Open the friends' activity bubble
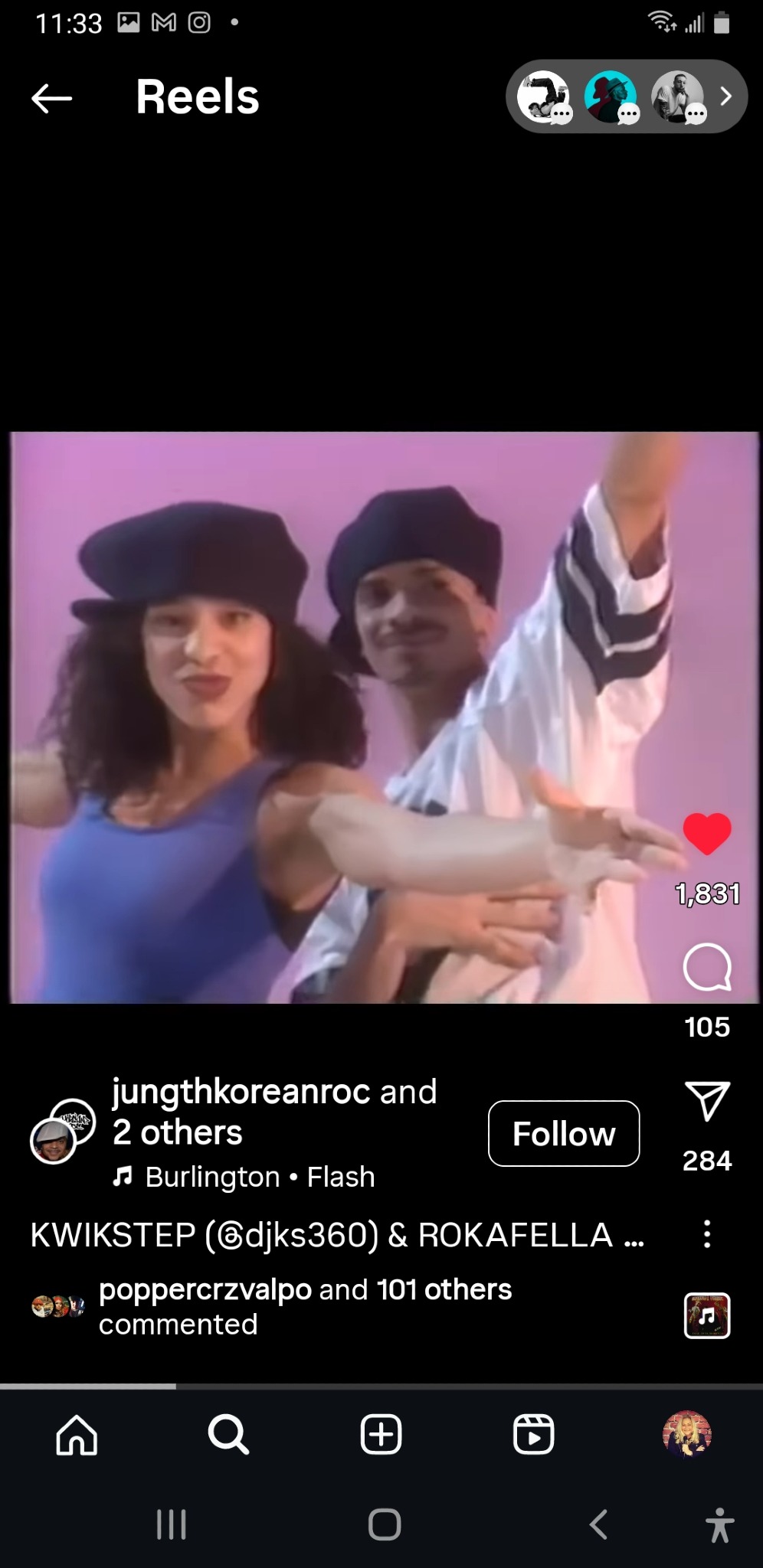Image resolution: width=763 pixels, height=1568 pixels. 626,96
